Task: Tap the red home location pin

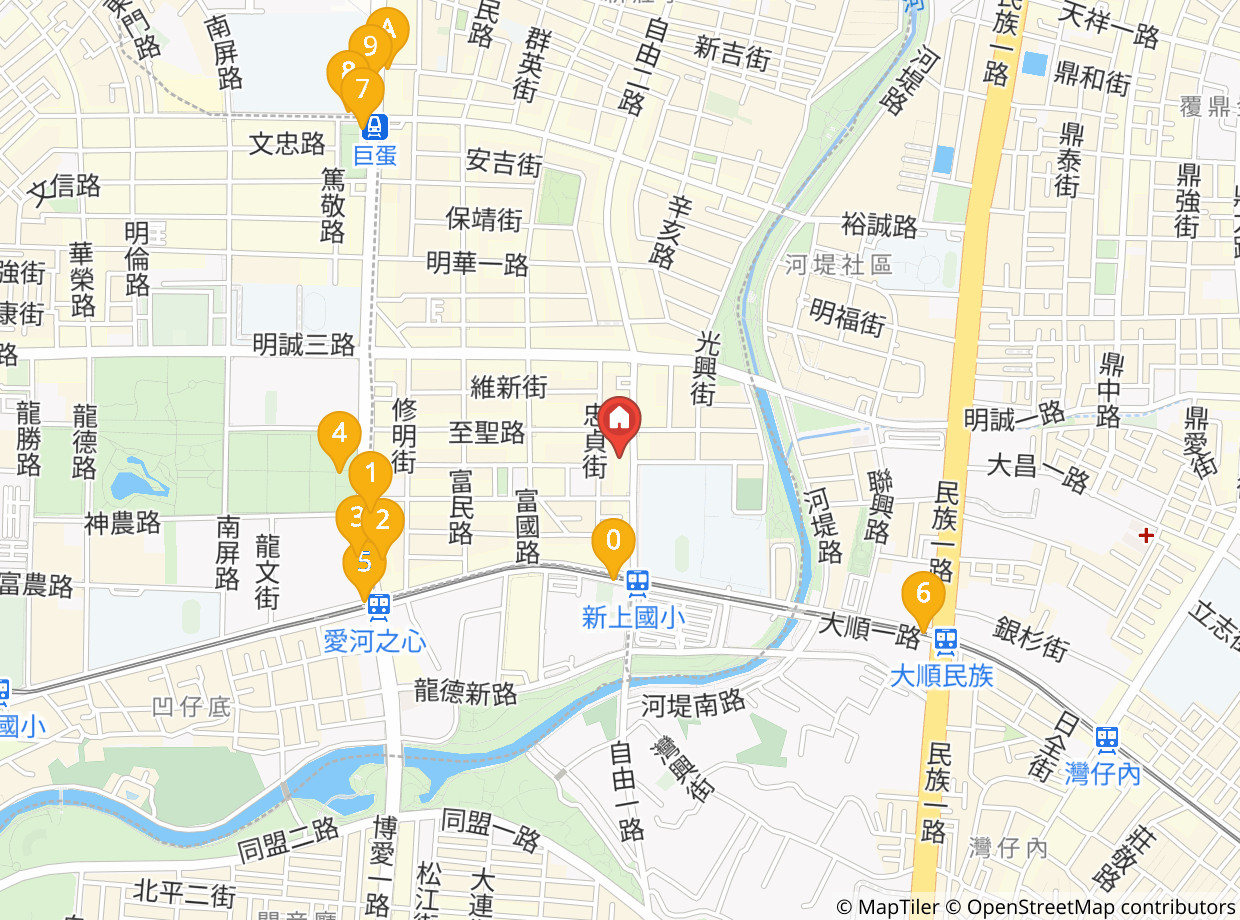Action: [618, 418]
